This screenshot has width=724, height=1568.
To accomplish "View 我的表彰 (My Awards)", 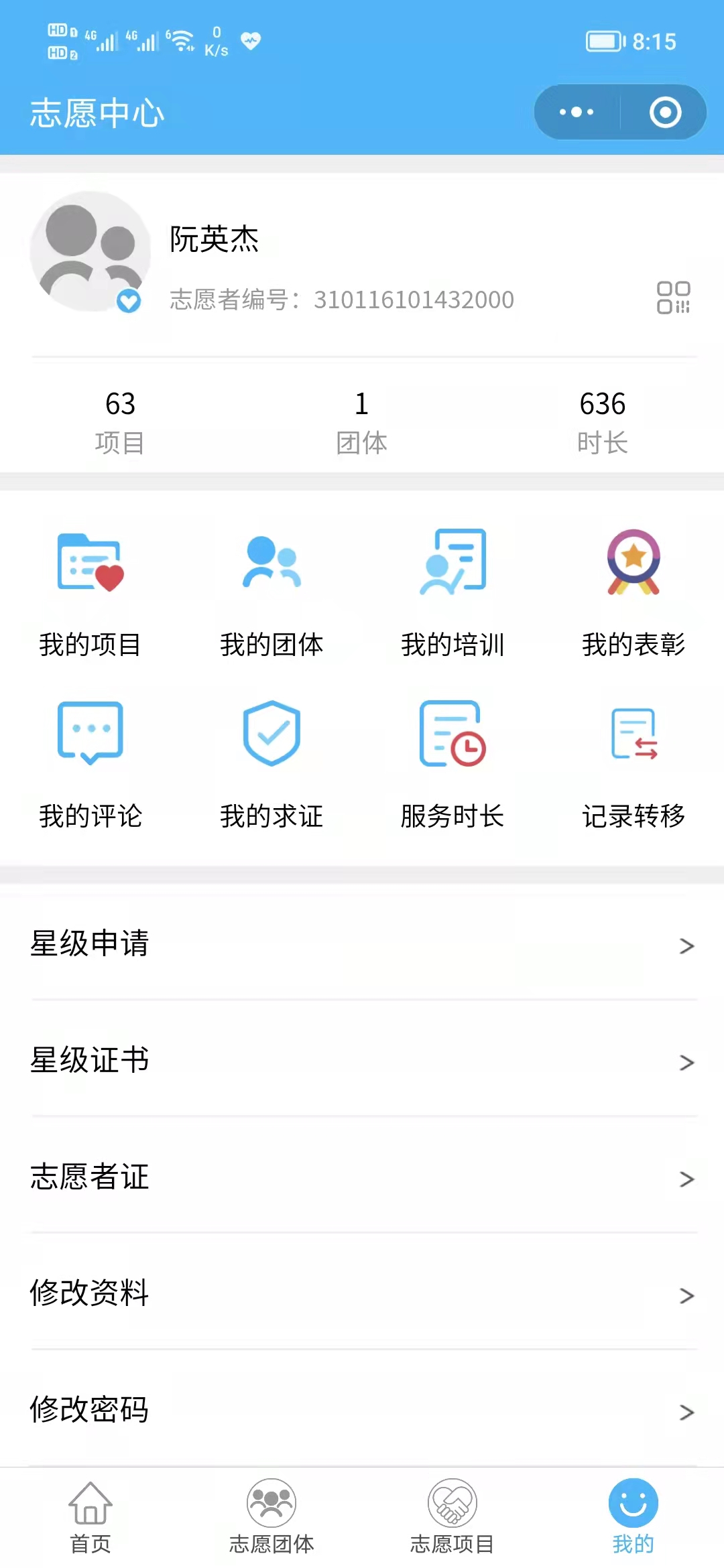I will tap(633, 592).
